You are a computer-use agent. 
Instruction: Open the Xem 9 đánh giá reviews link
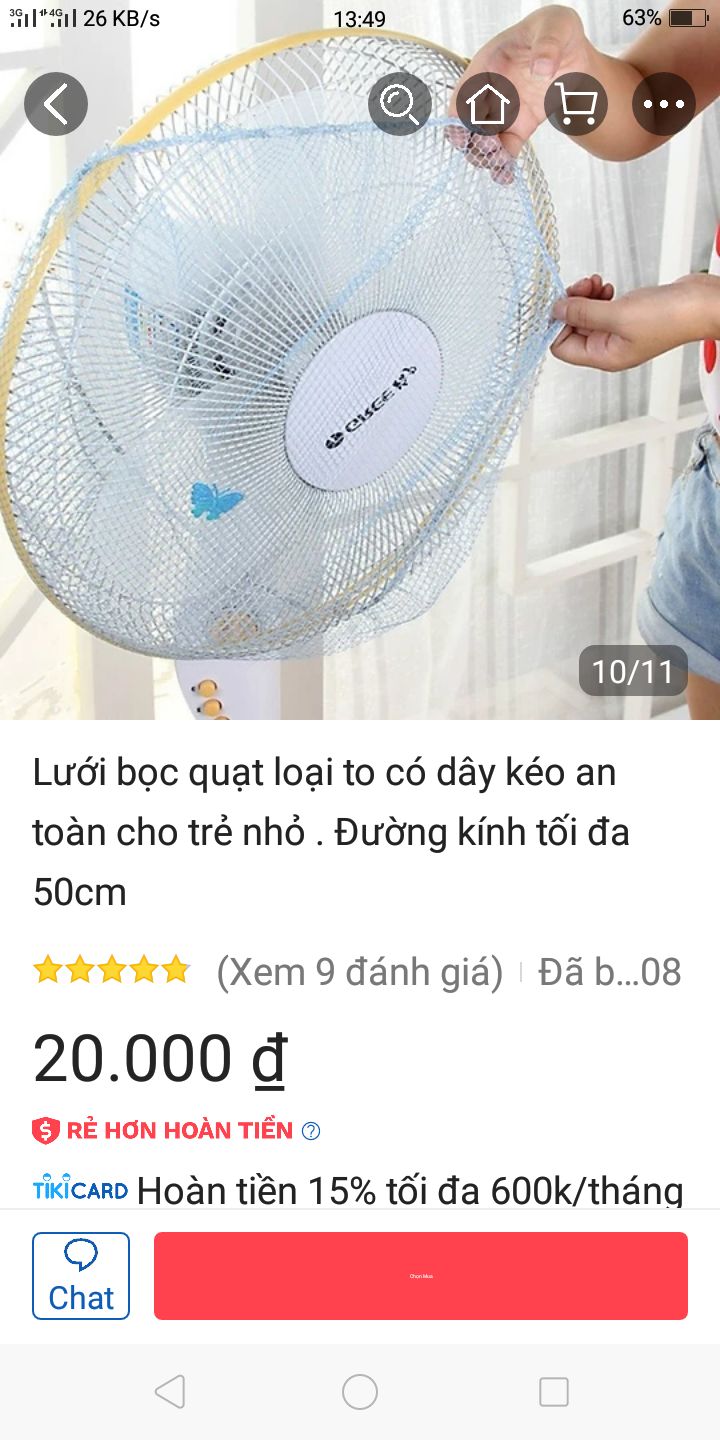point(362,971)
